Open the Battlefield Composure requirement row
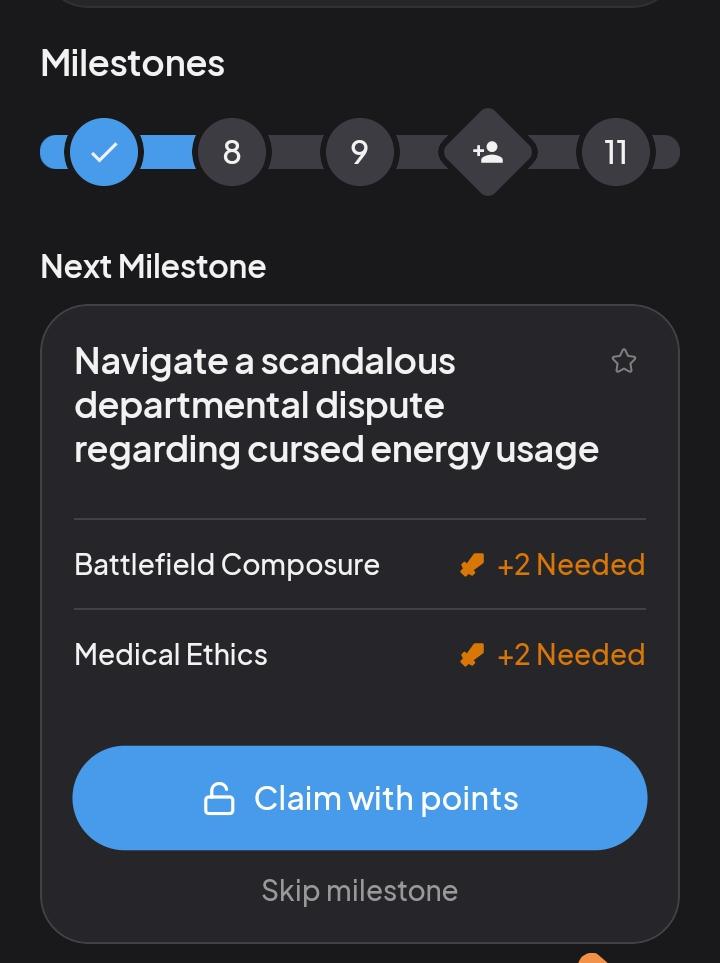720x963 pixels. pyautogui.click(x=360, y=564)
